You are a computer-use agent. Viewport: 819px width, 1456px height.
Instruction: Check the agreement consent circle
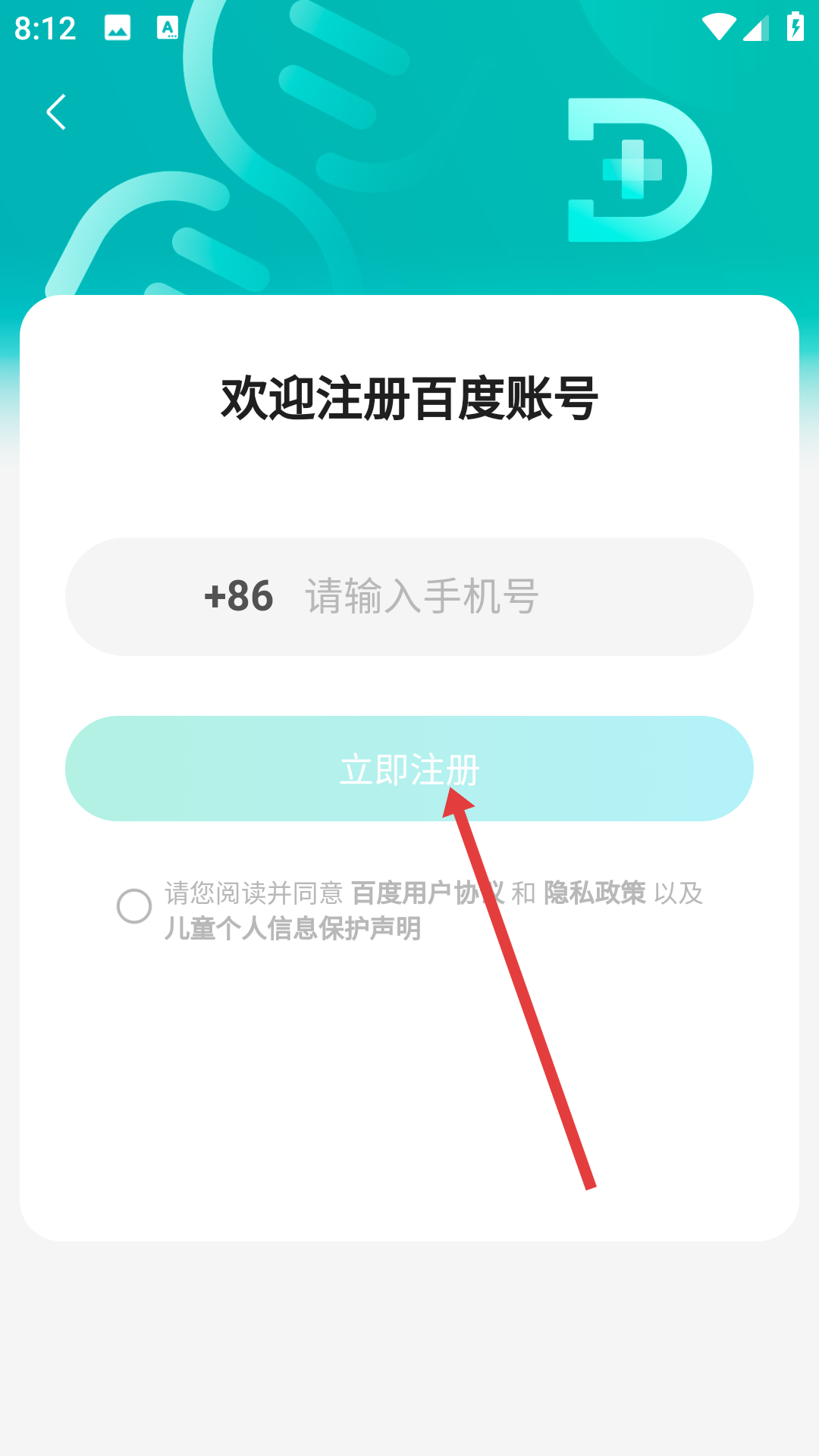pyautogui.click(x=134, y=906)
